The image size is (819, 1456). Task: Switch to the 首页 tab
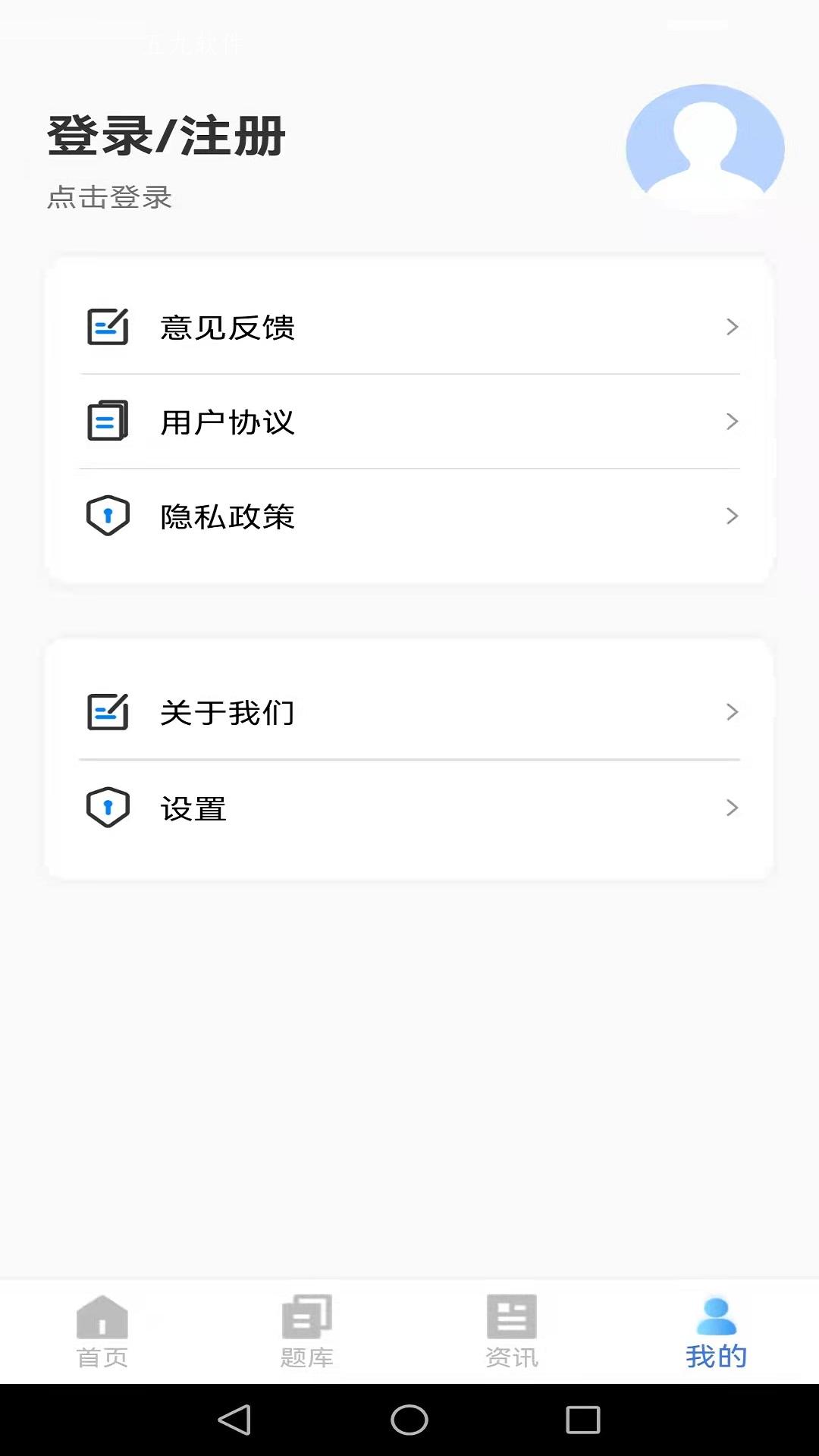[102, 1332]
